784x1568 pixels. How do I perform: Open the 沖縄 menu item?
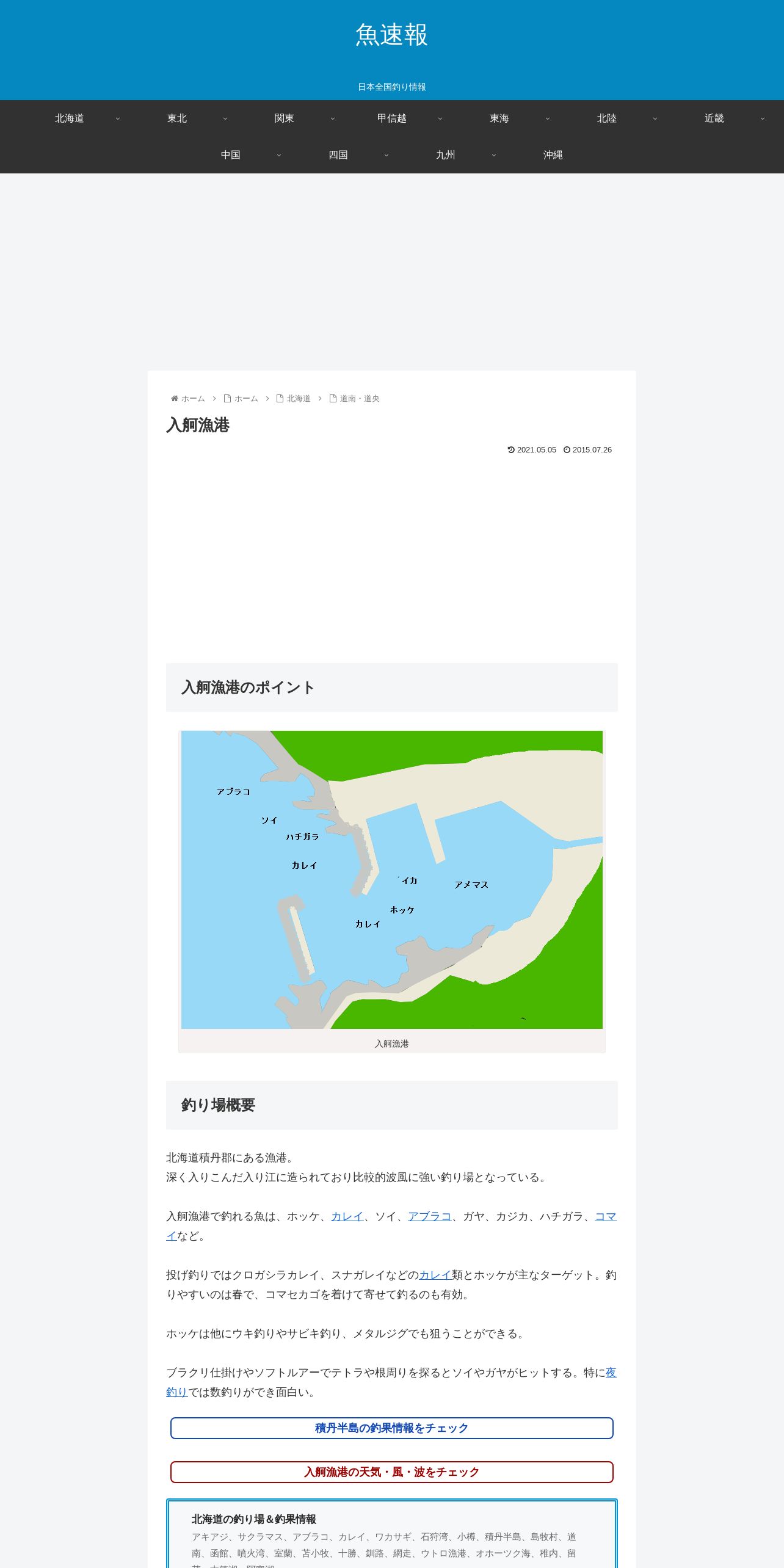click(553, 155)
